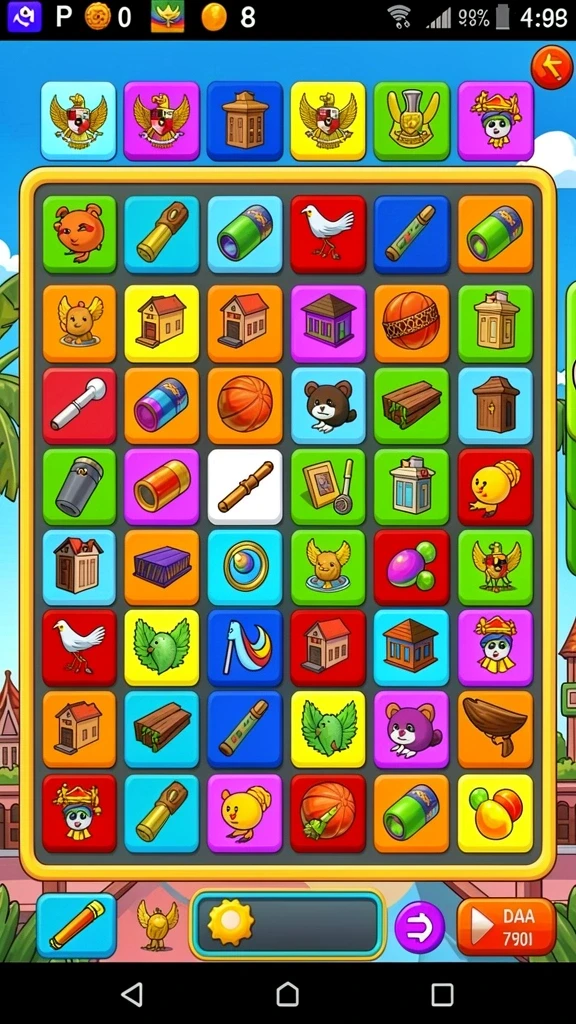Select the purple house on magenta tile

[x=328, y=323]
